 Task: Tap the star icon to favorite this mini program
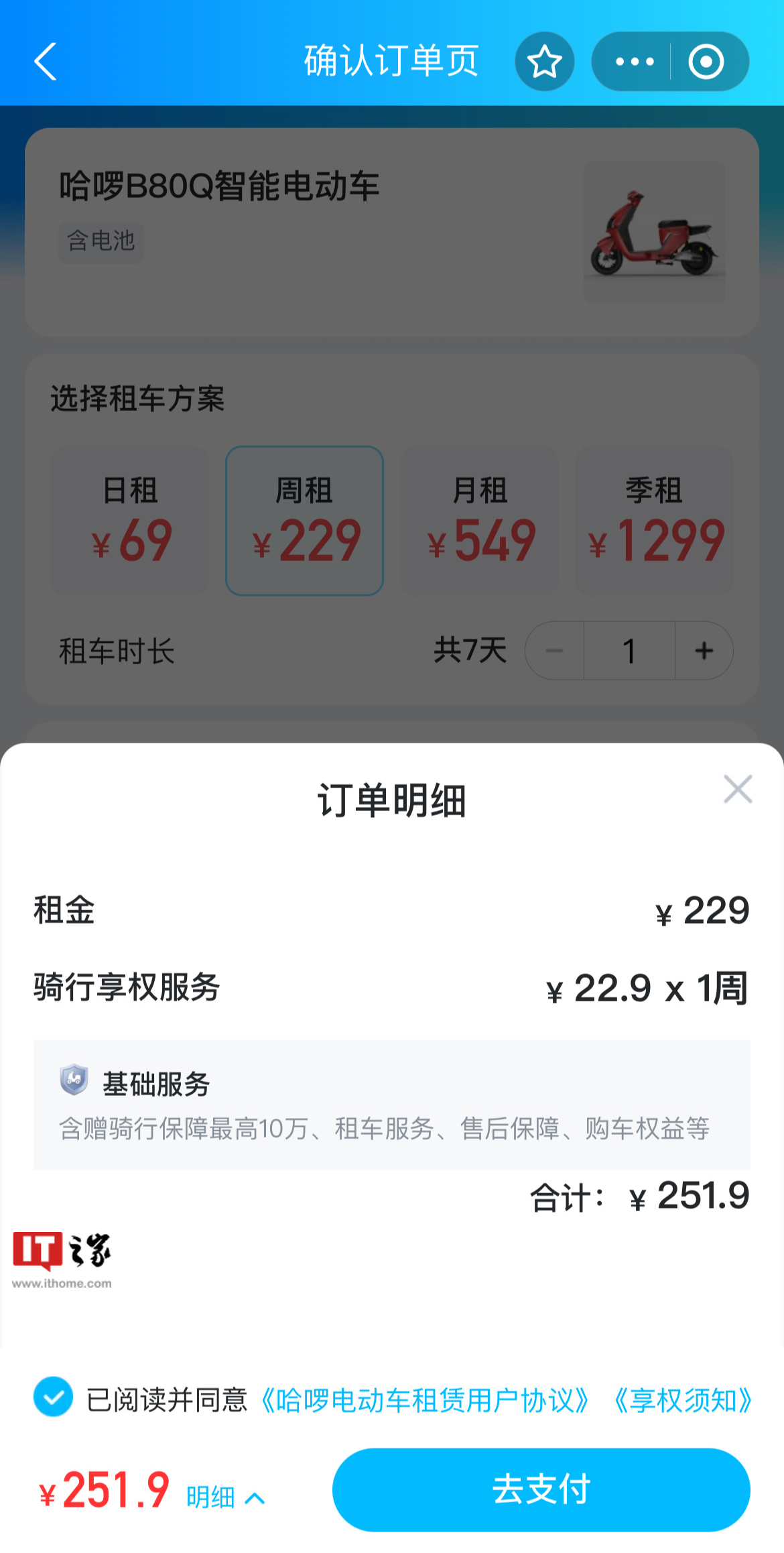(x=544, y=61)
